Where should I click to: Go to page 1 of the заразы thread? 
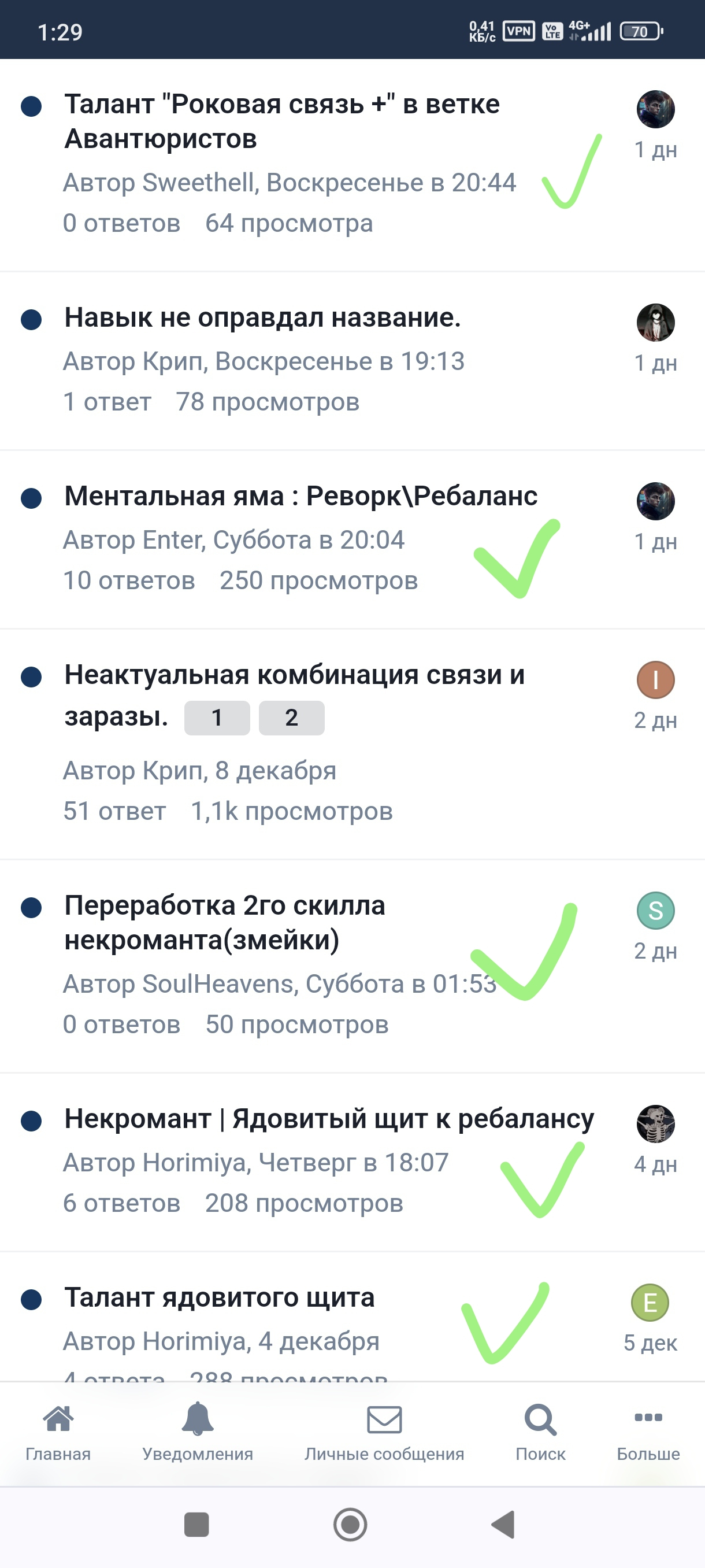217,718
